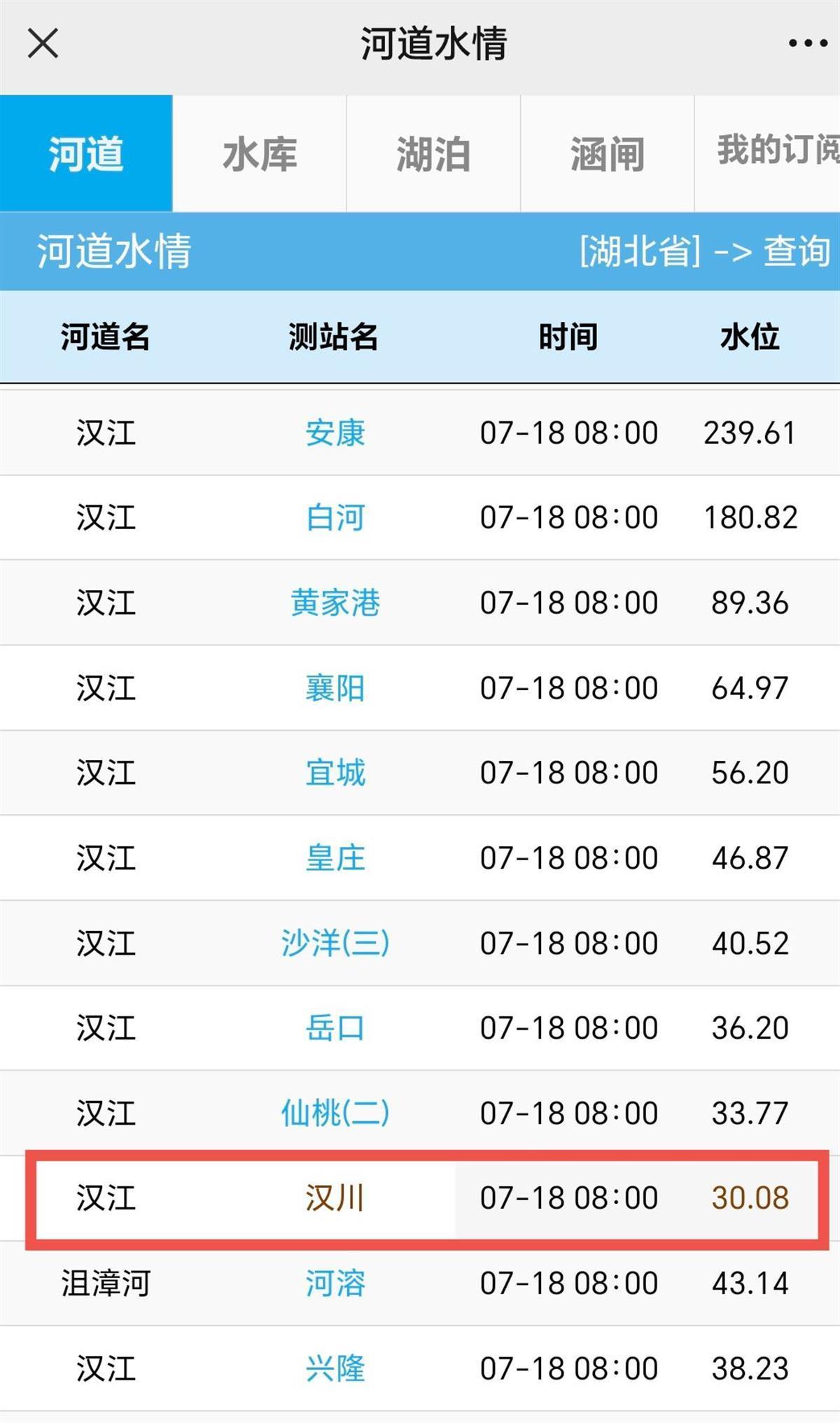Open the three-dot overflow menu

point(808,43)
